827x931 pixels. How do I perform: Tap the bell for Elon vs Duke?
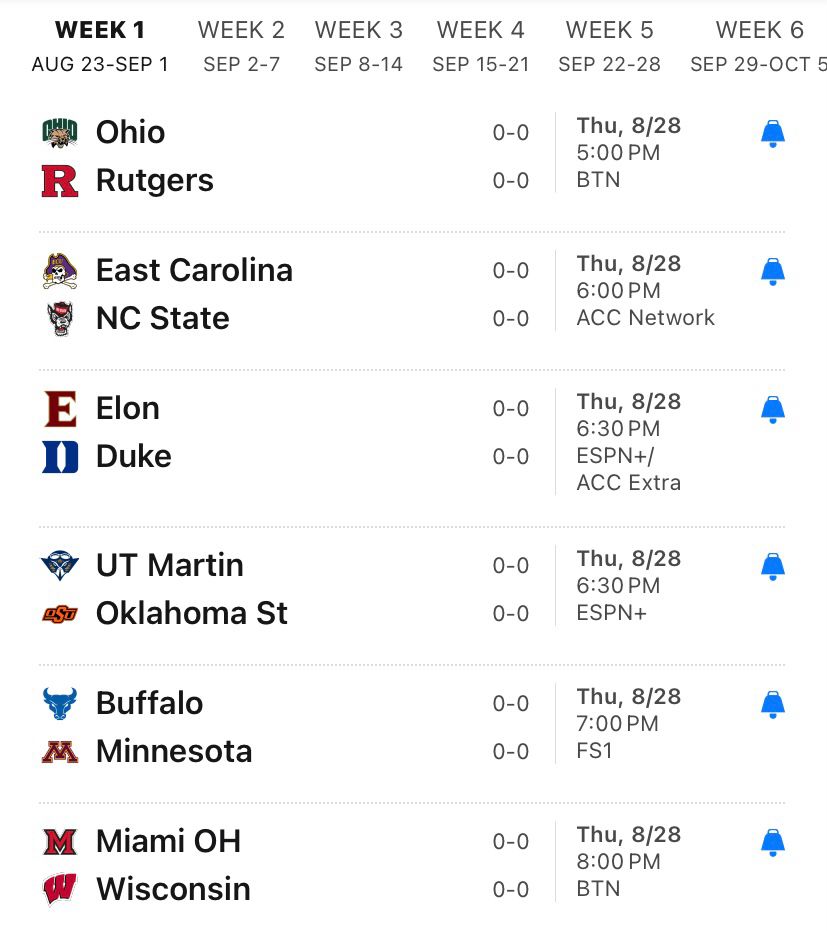[773, 410]
